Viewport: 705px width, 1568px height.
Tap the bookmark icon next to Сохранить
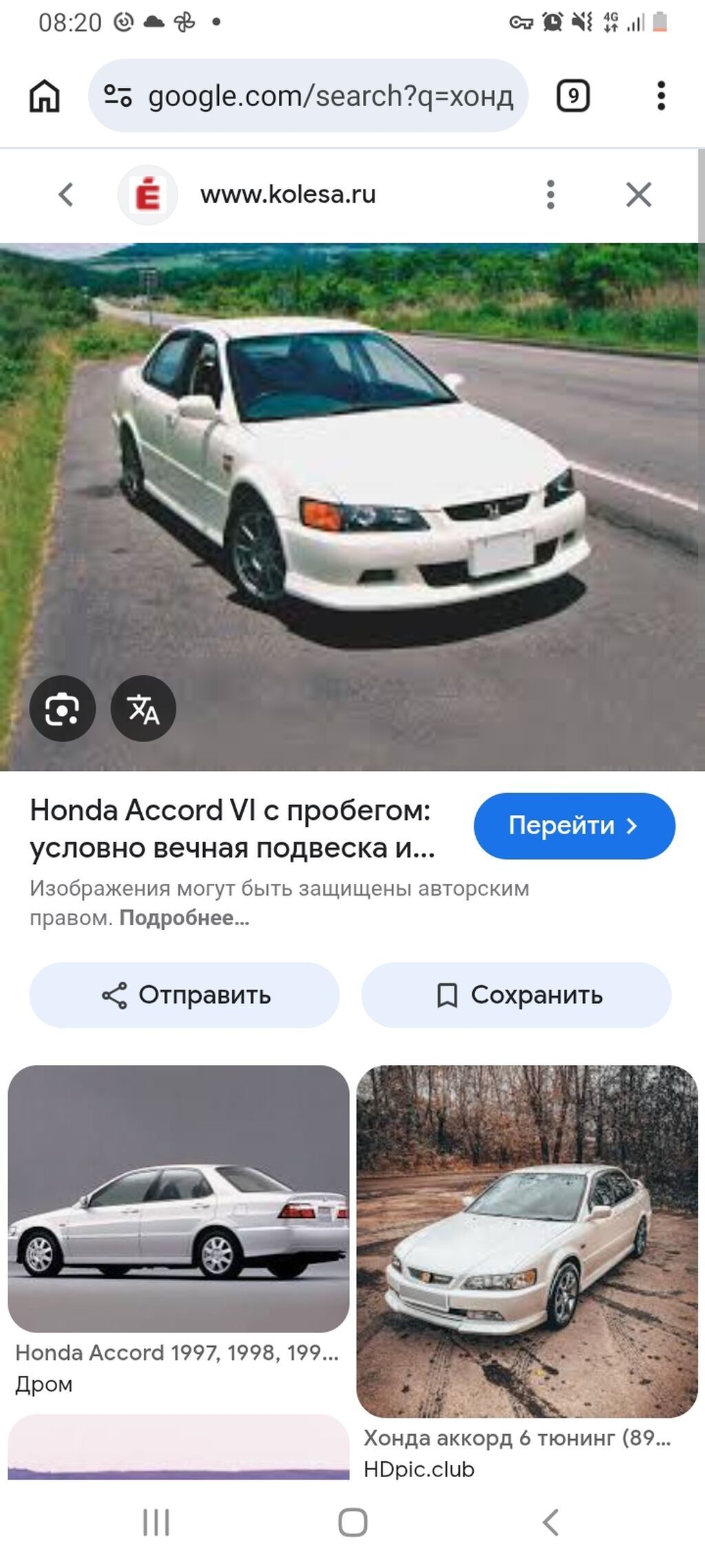tap(448, 995)
